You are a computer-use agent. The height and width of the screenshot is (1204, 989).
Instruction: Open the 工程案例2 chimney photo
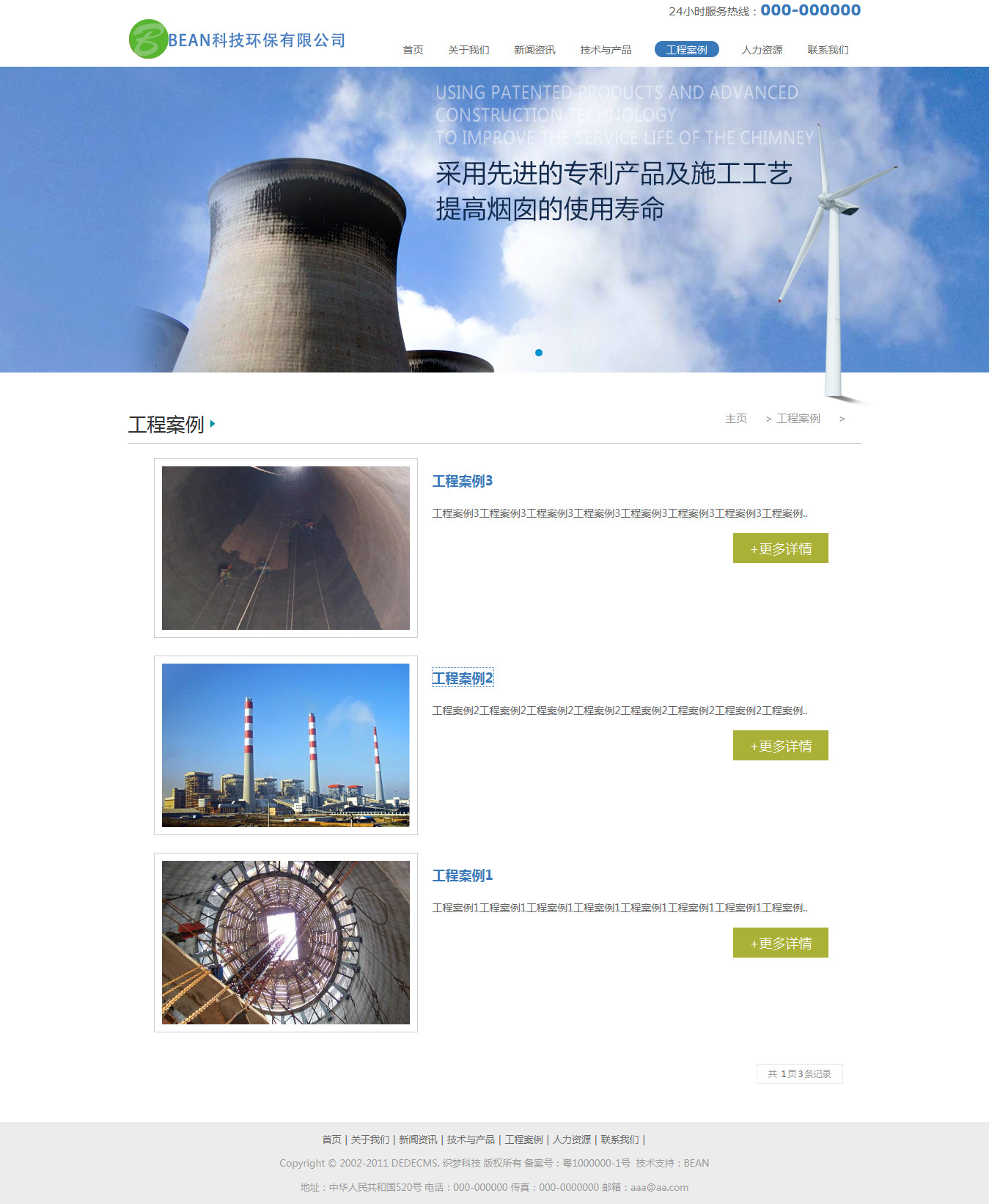click(x=286, y=745)
